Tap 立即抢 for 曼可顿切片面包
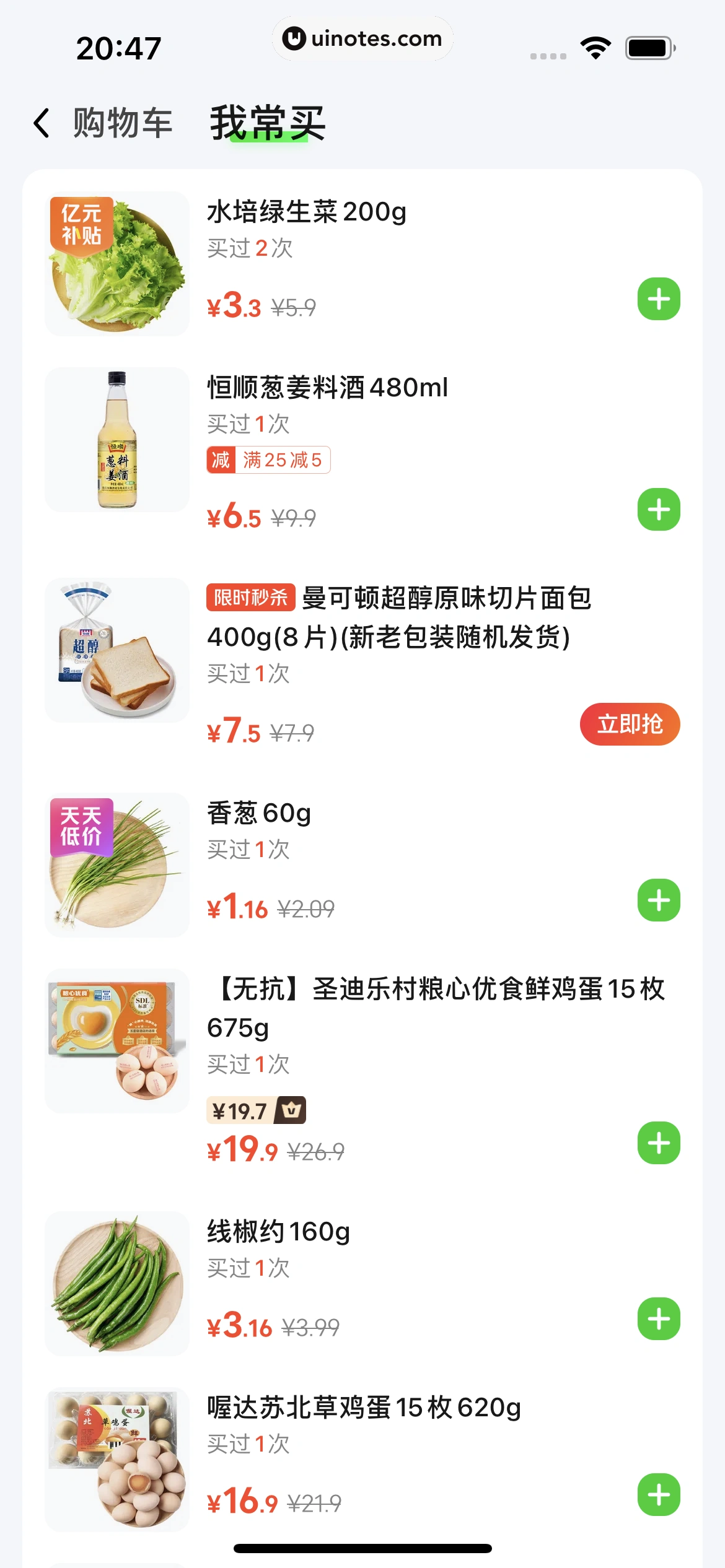Viewport: 725px width, 1568px height. click(x=630, y=724)
